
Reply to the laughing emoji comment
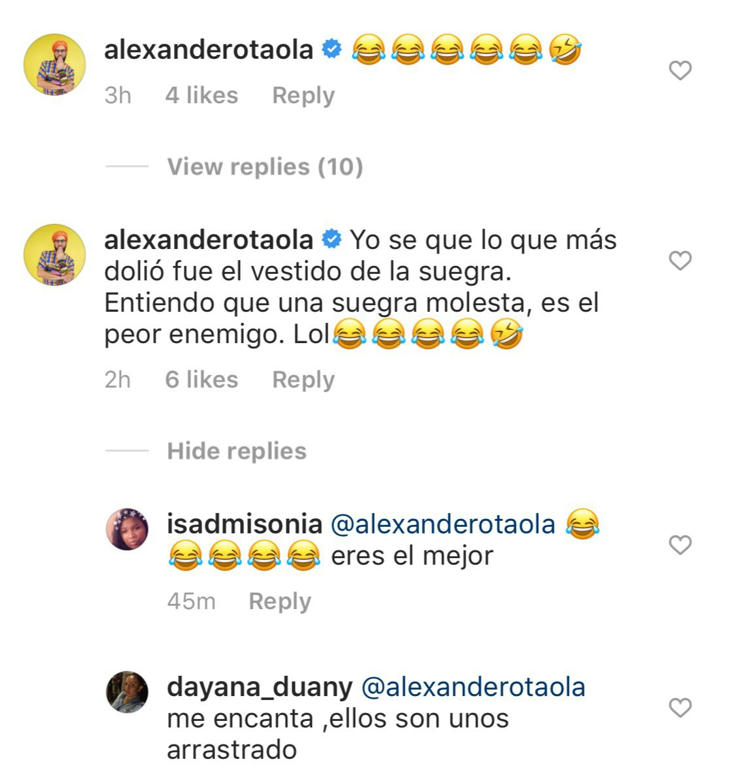[303, 96]
